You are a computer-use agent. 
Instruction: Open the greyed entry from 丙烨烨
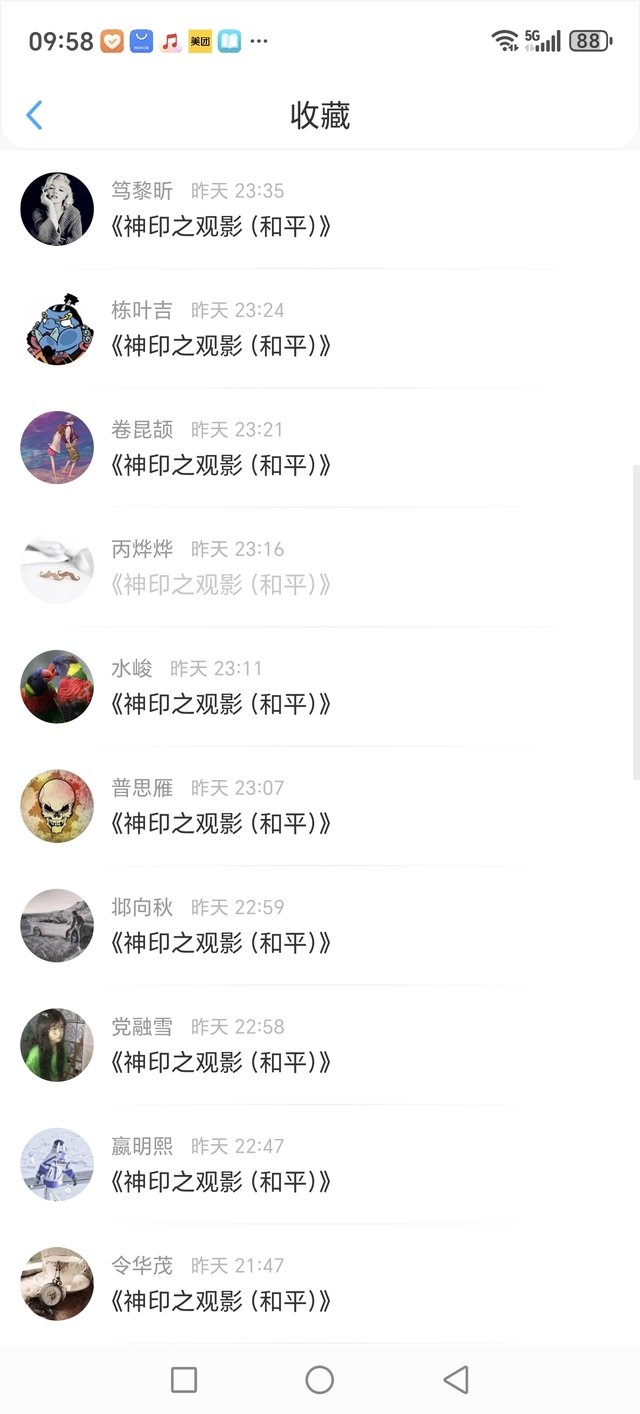222,585
